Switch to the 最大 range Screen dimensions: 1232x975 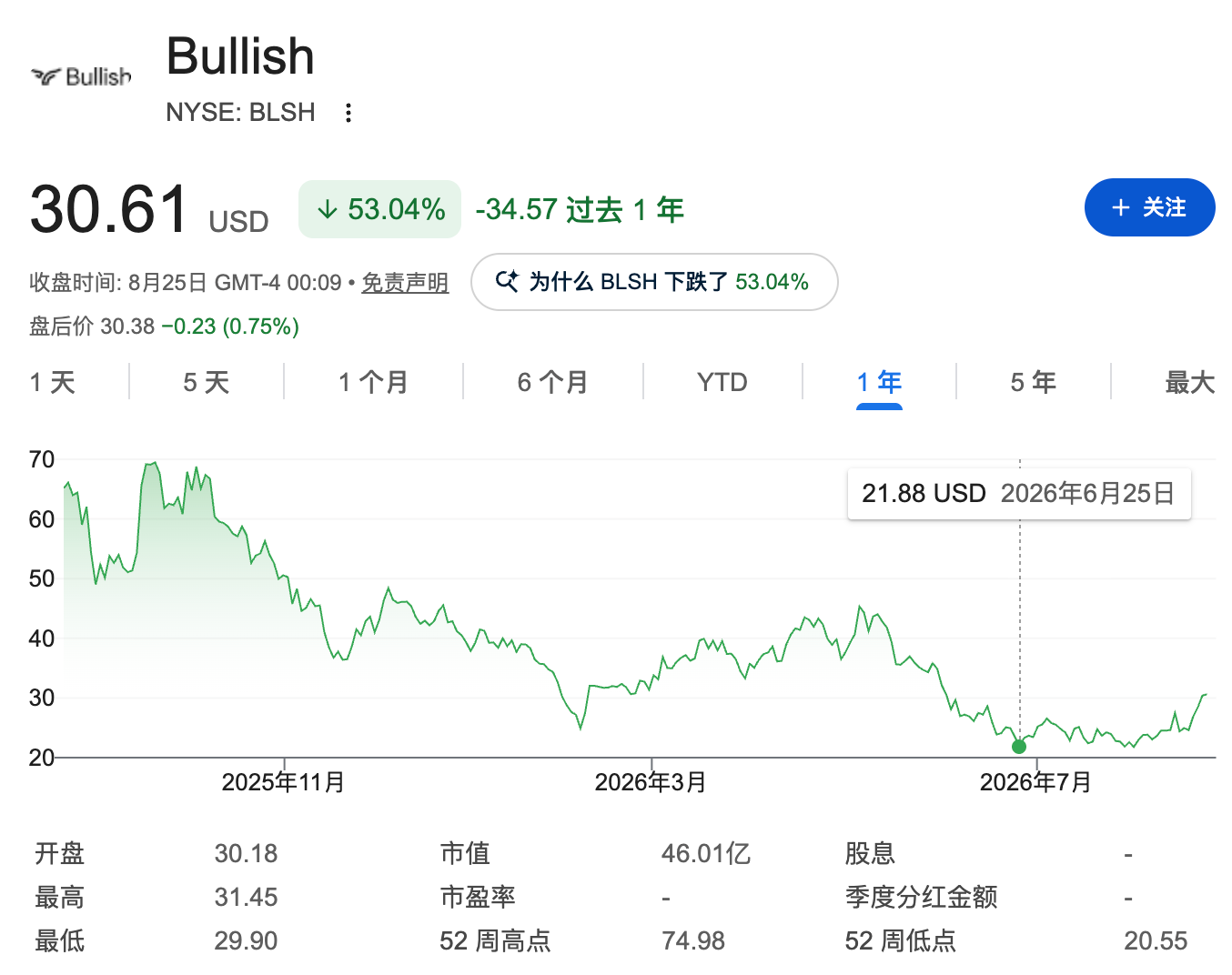[1190, 382]
